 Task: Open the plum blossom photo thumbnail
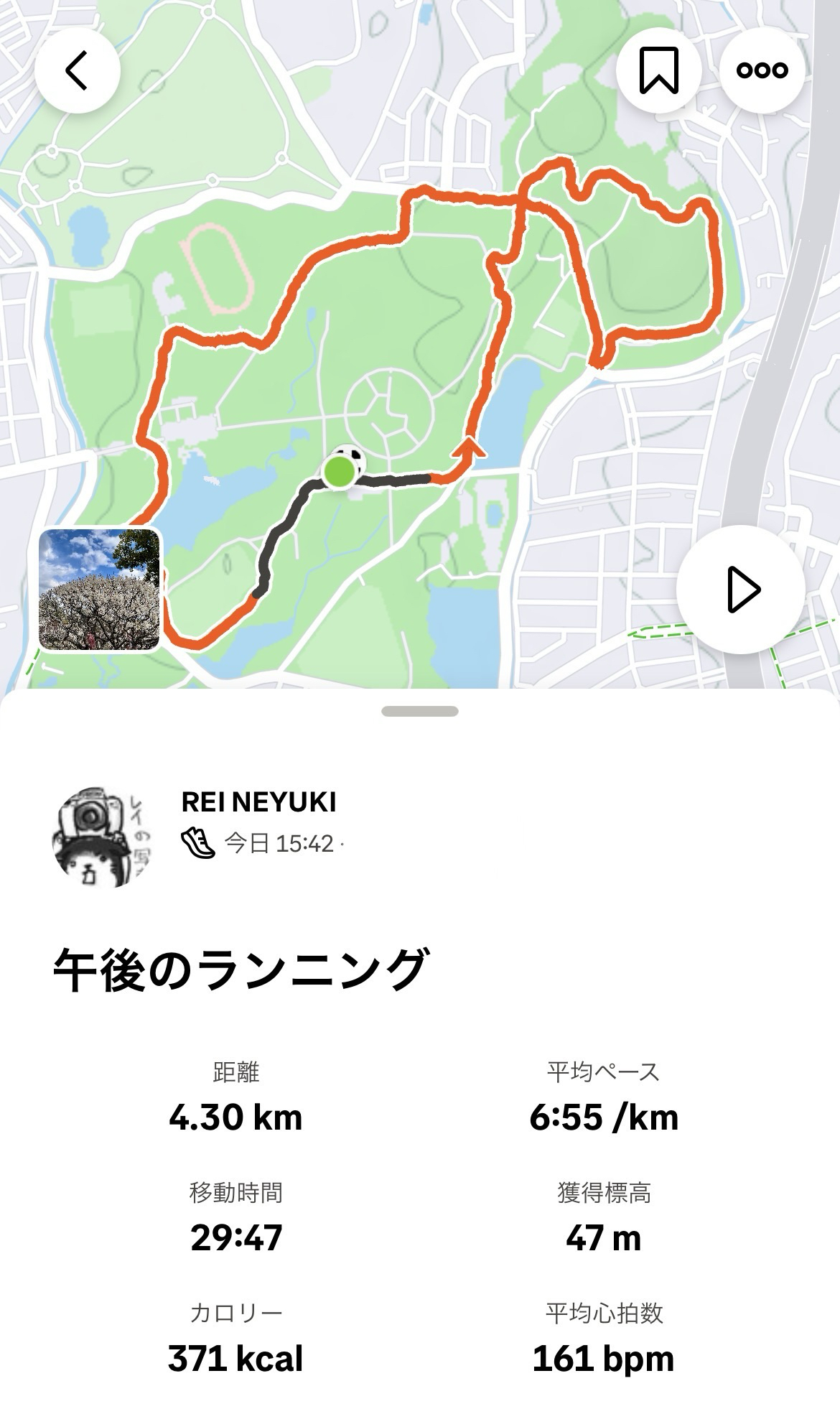[x=100, y=590]
